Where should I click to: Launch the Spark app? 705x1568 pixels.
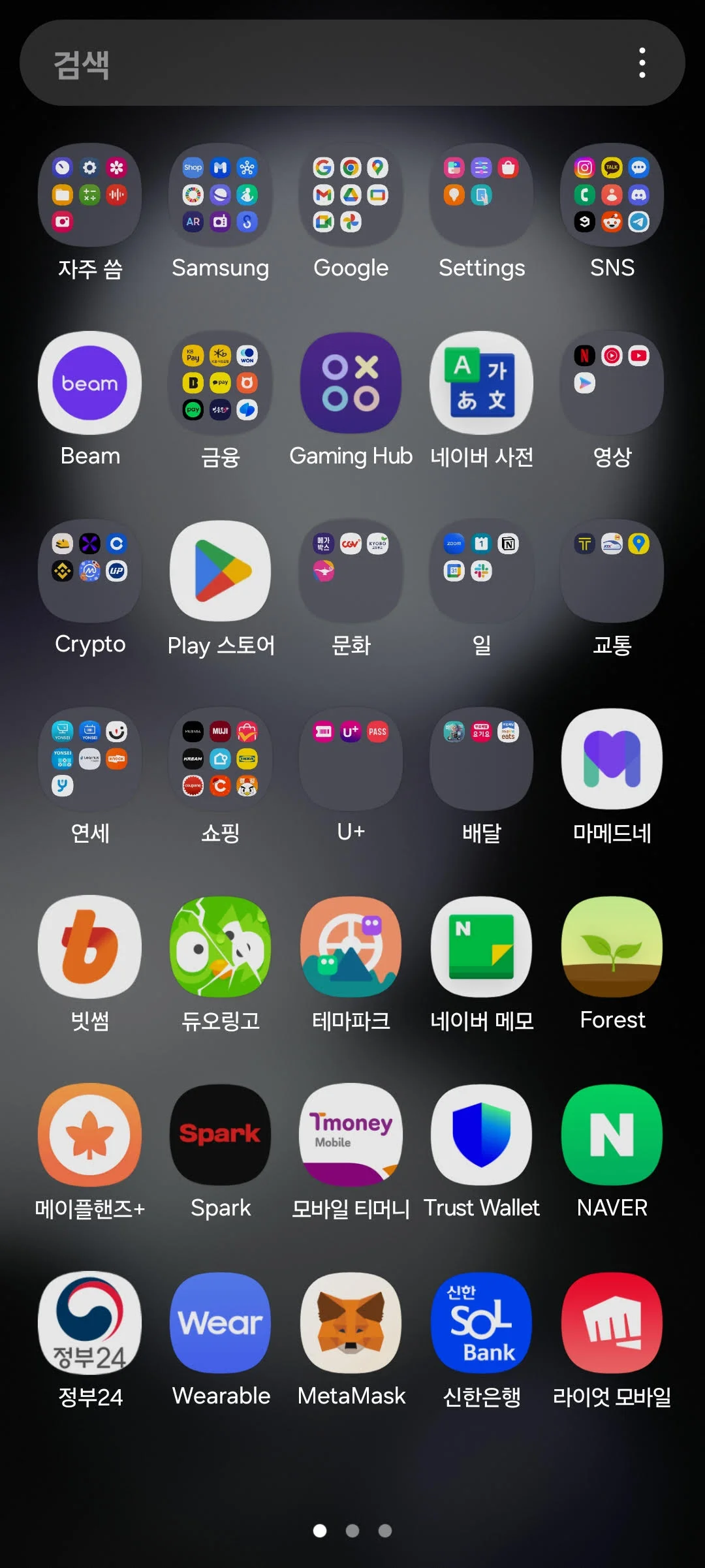click(221, 1135)
